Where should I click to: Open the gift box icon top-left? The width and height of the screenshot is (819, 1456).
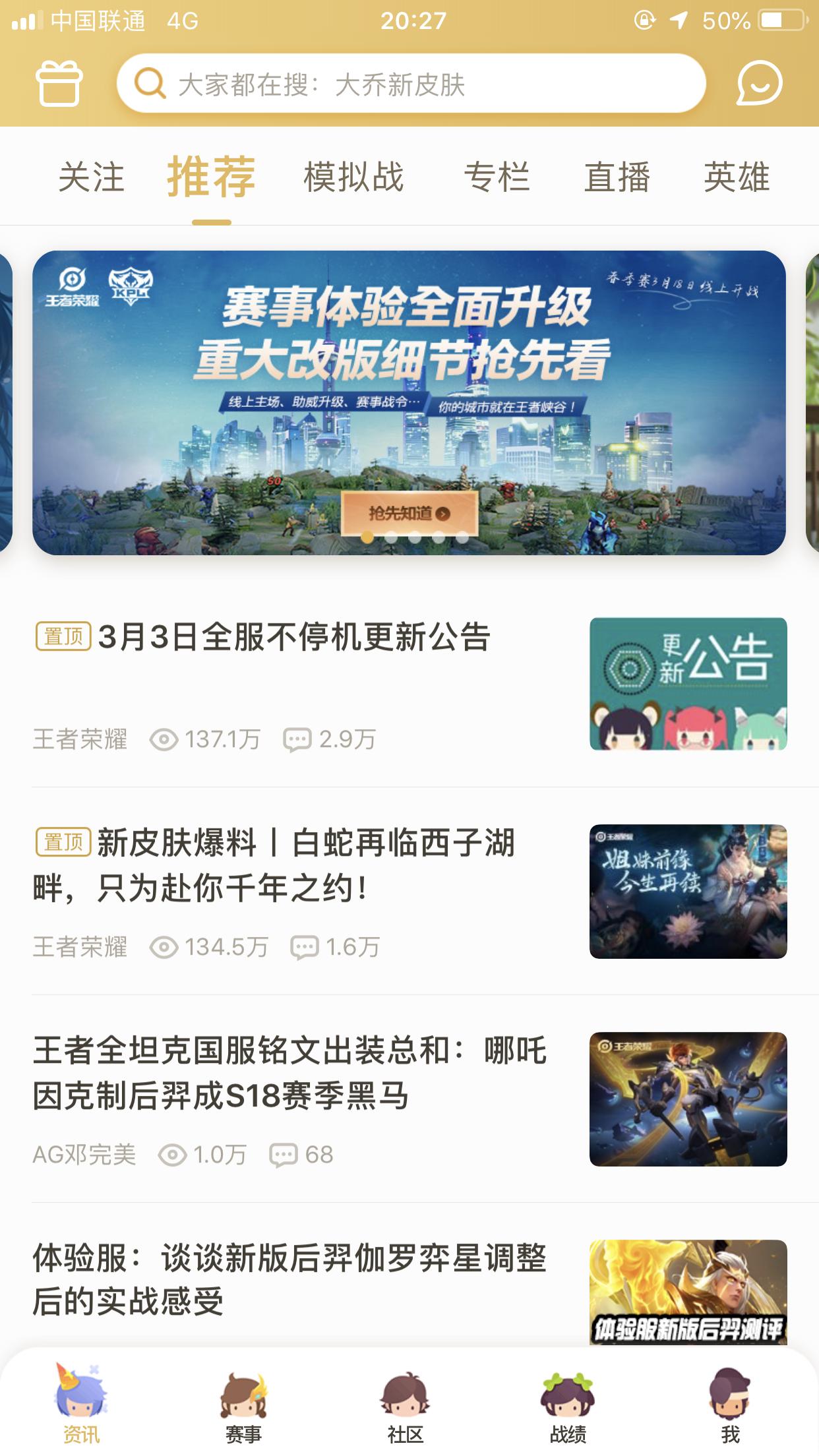(x=59, y=84)
